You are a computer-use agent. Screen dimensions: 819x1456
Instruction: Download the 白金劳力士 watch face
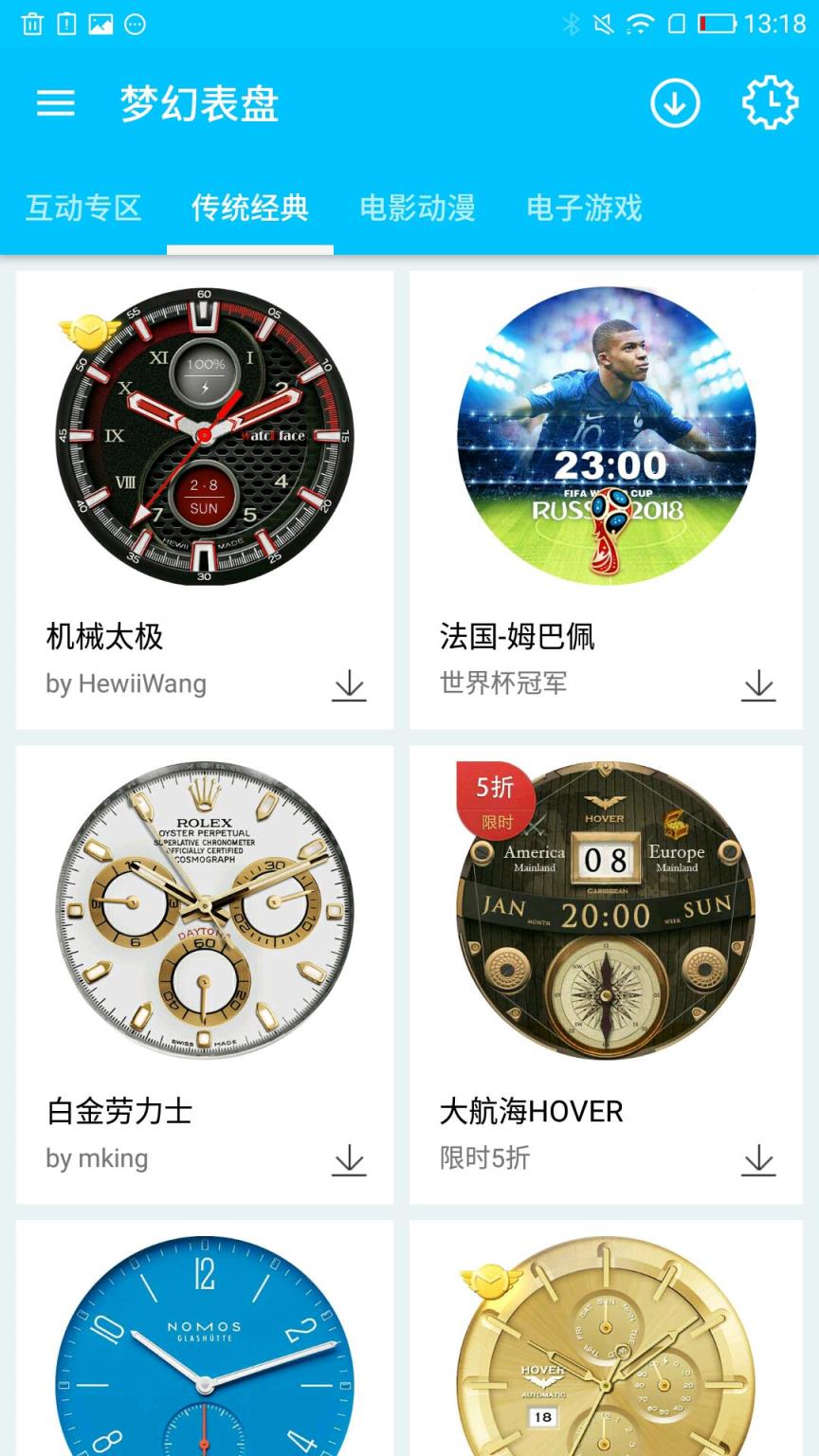coord(348,1163)
